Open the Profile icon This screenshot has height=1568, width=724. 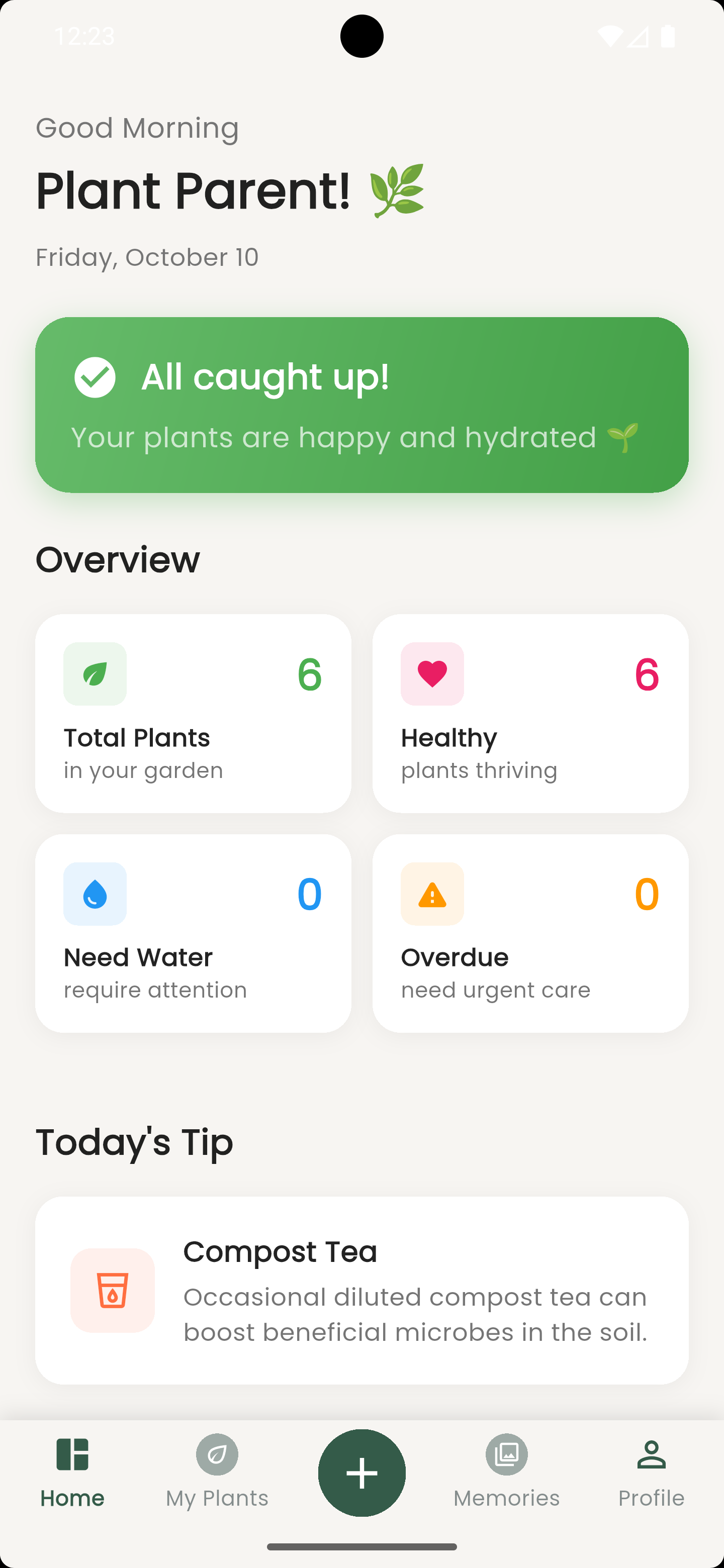tap(651, 1456)
